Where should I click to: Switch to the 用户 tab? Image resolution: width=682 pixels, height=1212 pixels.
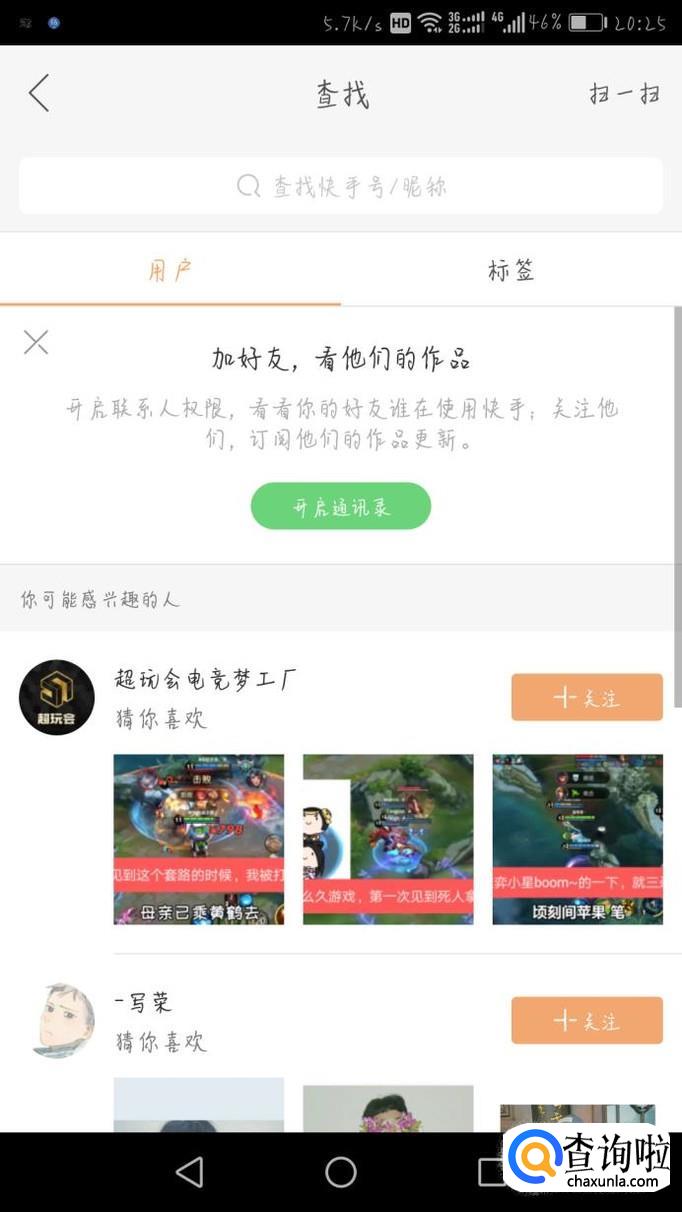click(x=170, y=271)
